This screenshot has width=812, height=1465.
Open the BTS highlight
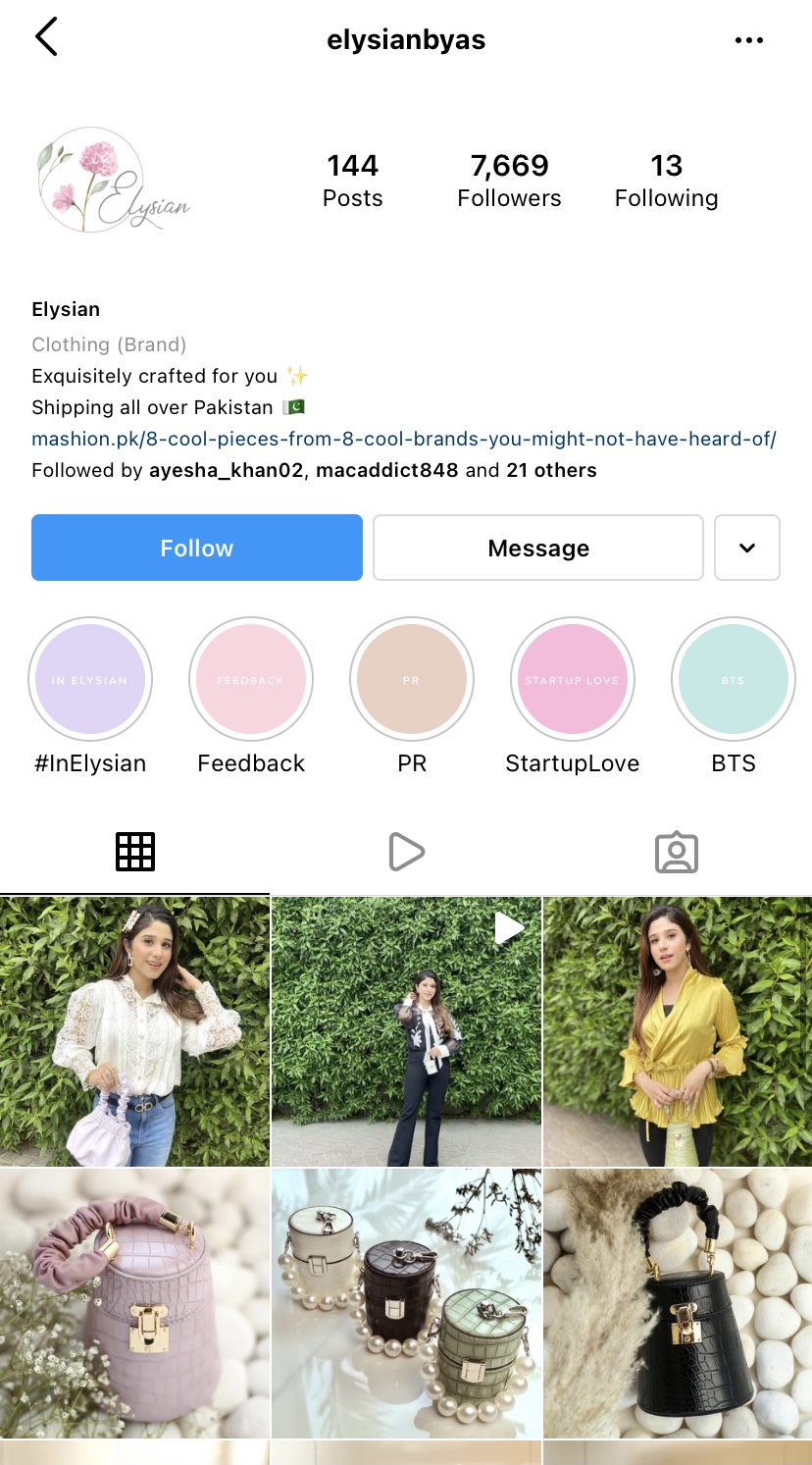click(x=734, y=679)
